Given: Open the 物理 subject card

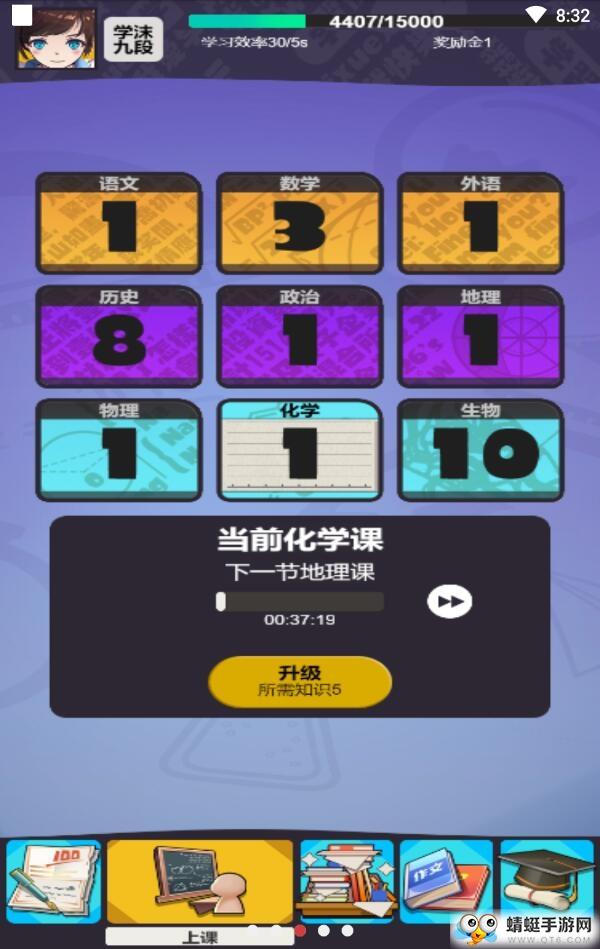Looking at the screenshot, I should coord(118,450).
